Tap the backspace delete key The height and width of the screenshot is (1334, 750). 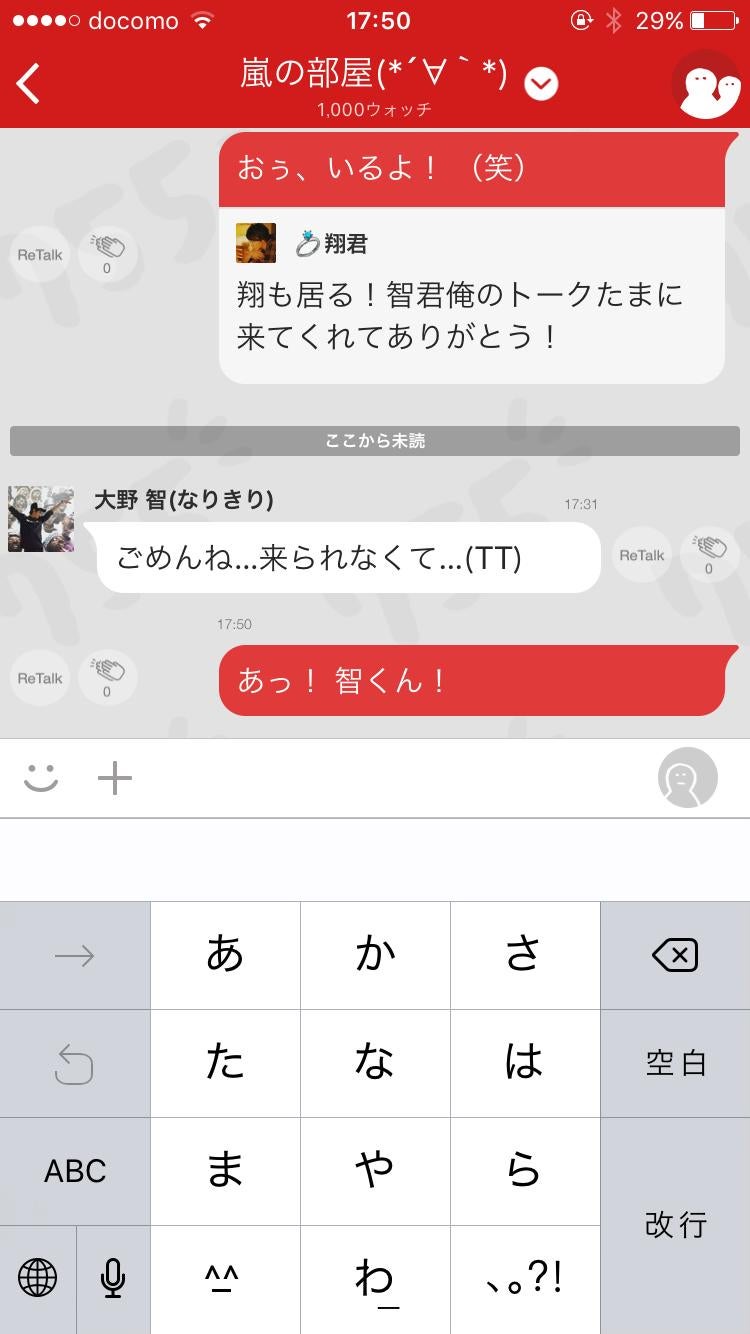pos(675,954)
